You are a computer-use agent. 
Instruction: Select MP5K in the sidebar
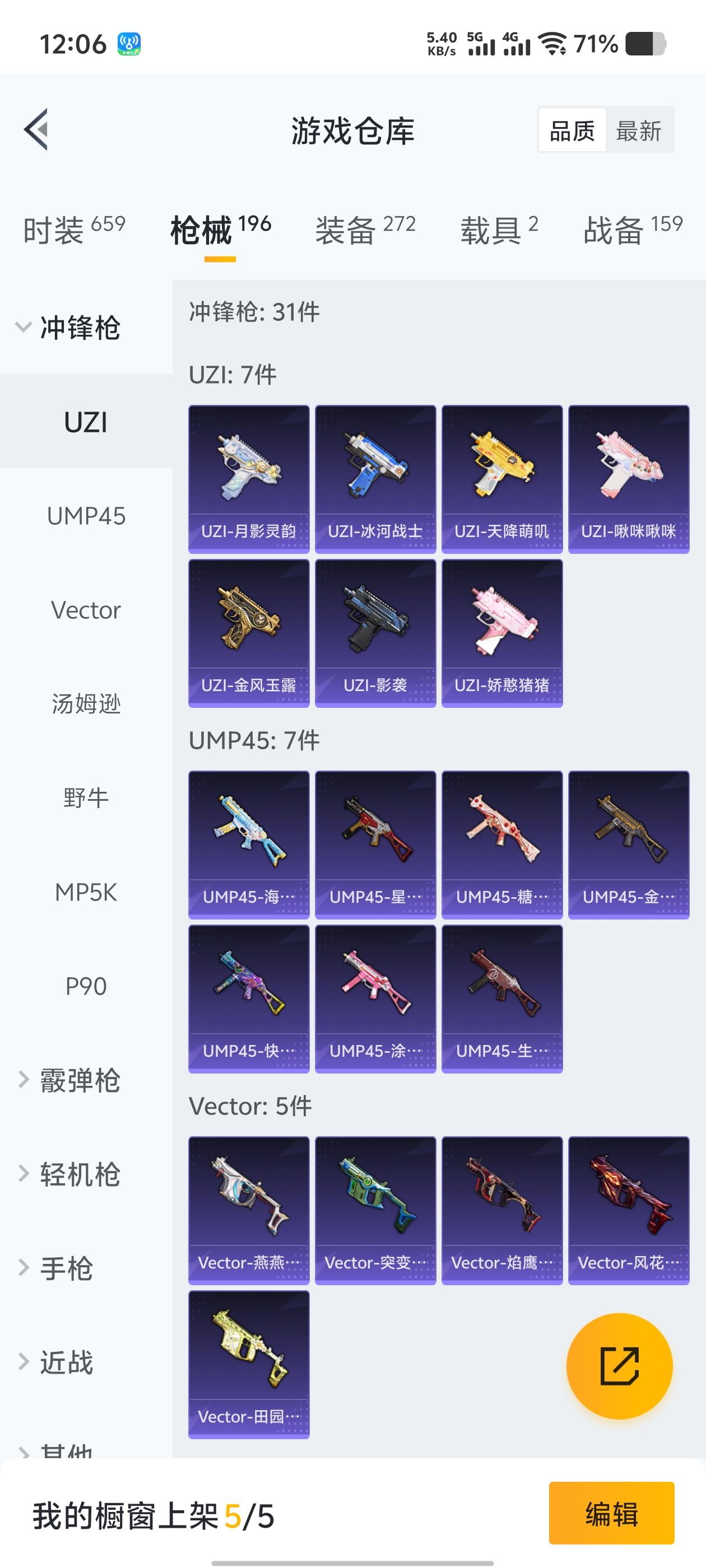pyautogui.click(x=86, y=892)
